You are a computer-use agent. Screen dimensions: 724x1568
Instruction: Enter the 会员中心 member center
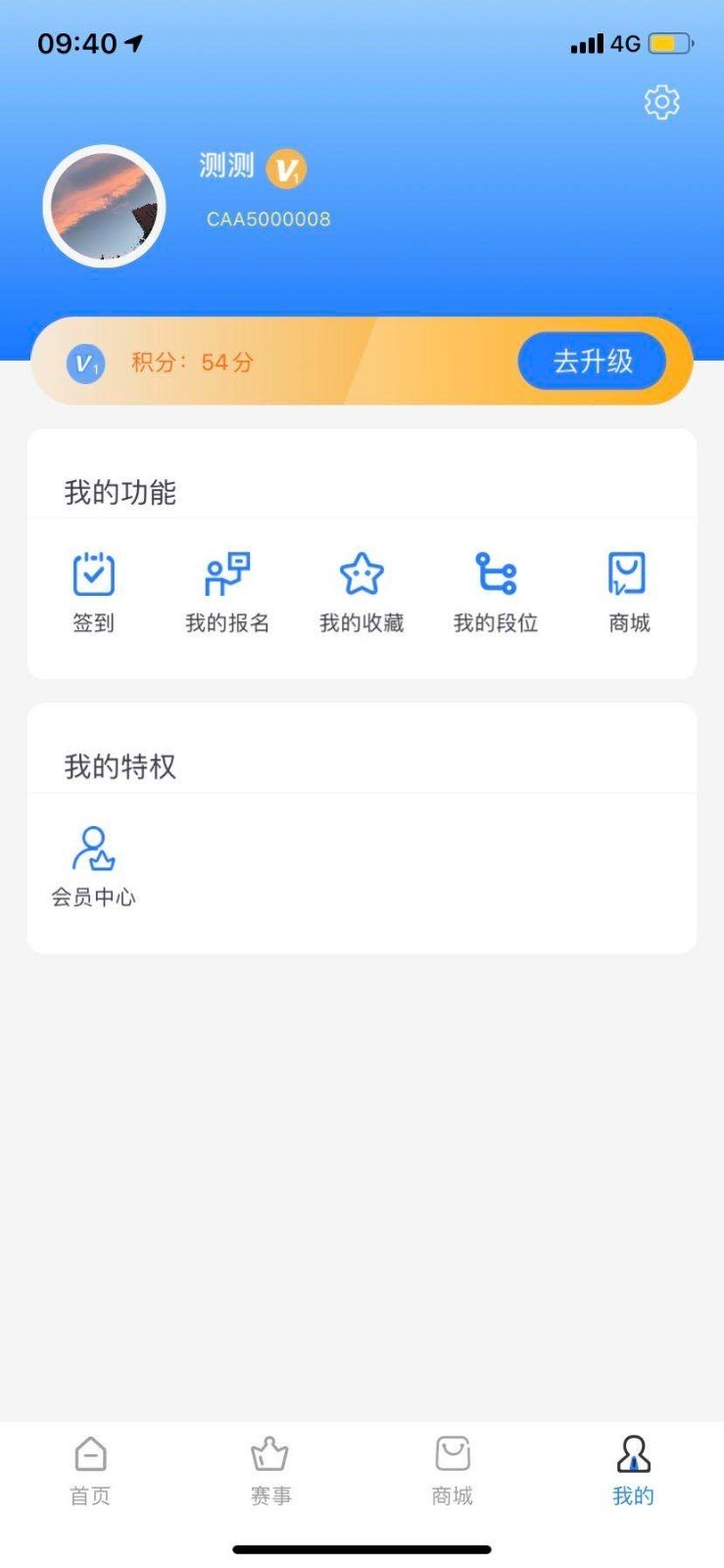click(x=94, y=866)
